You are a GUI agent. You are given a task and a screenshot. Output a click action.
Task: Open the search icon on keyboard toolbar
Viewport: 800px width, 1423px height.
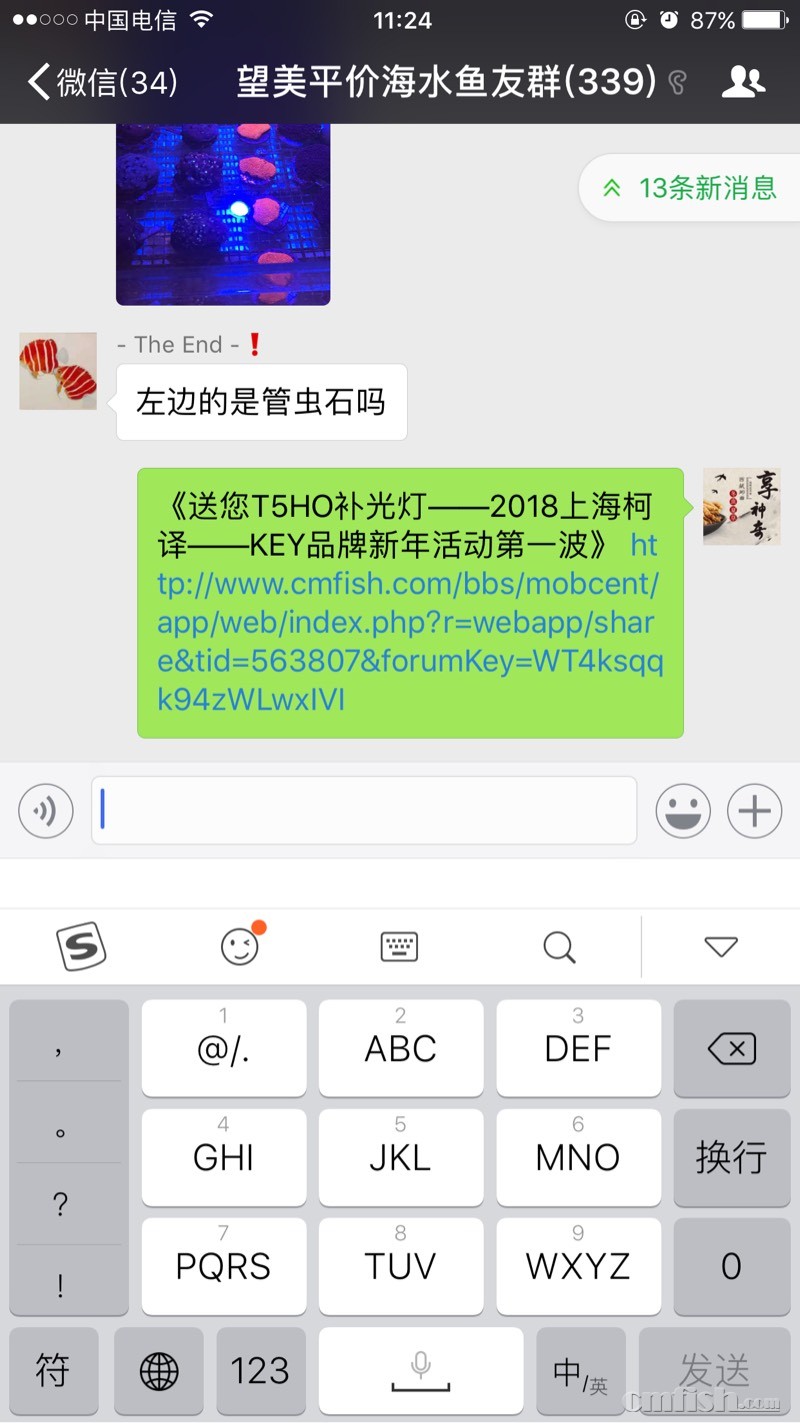click(x=558, y=945)
